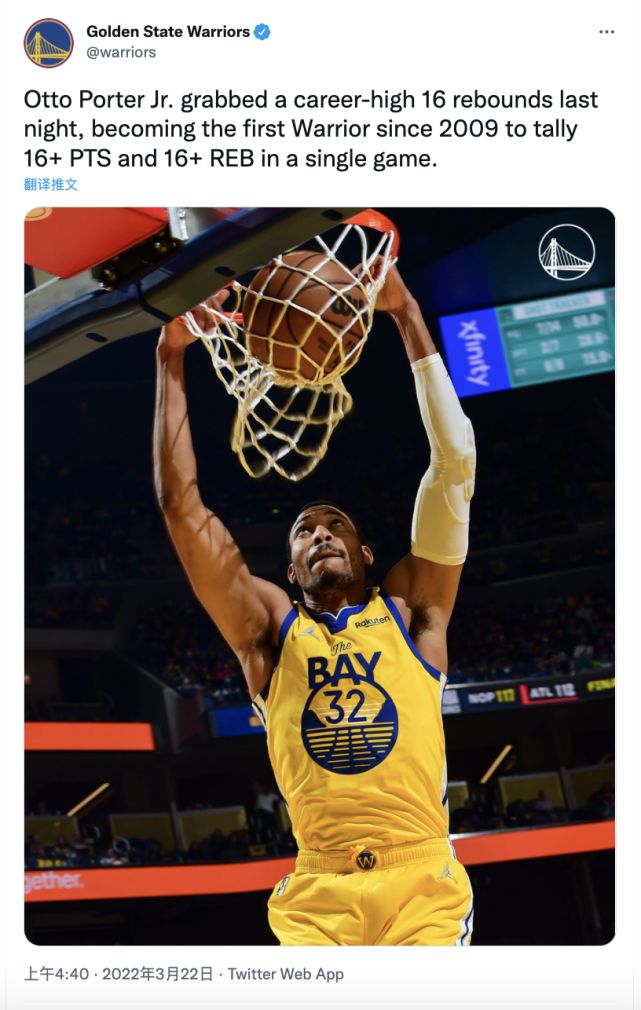Open the Golden State Warriors account name
Screen dimensions: 641x1010
click(x=167, y=32)
